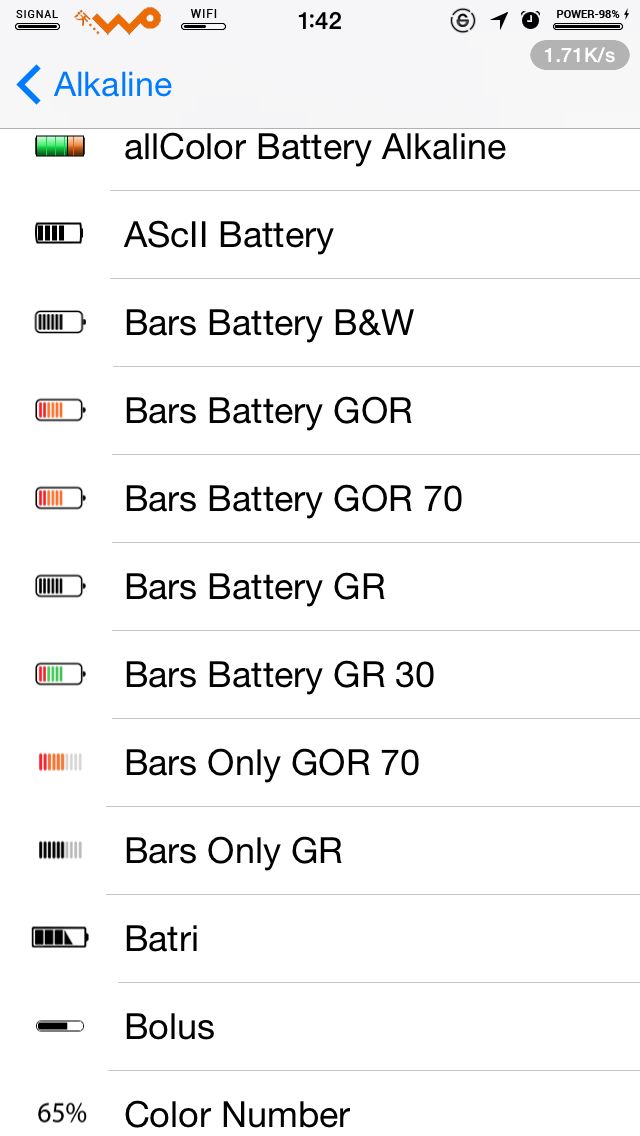The width and height of the screenshot is (640, 1136).
Task: Tap the Bars Battery GR row
Action: pyautogui.click(x=320, y=587)
